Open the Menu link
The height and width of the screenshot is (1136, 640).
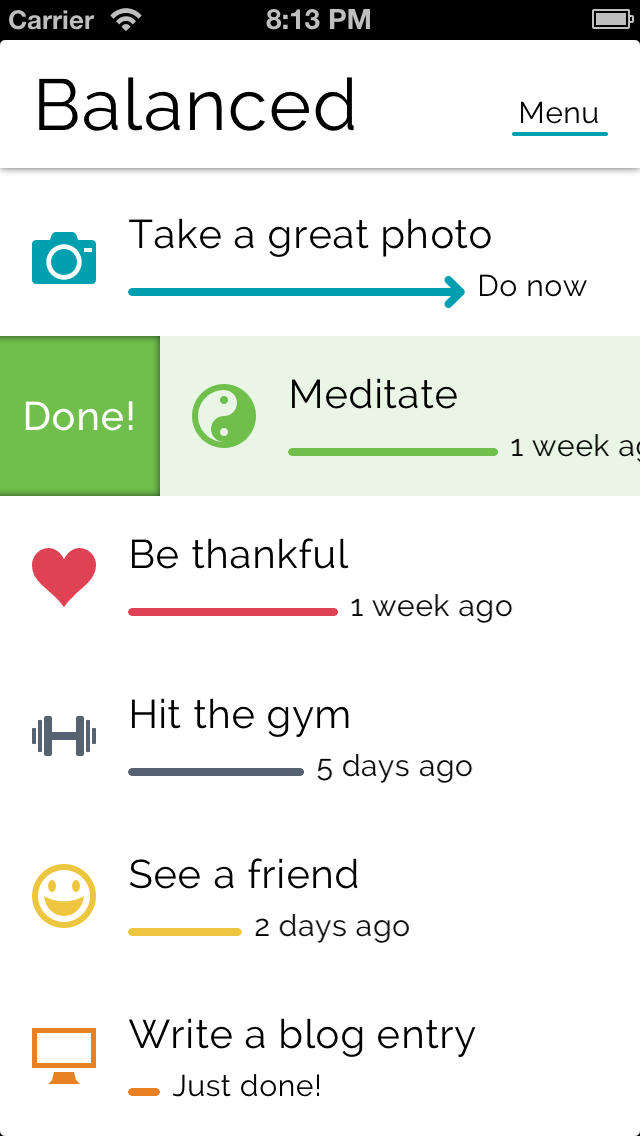tap(559, 114)
